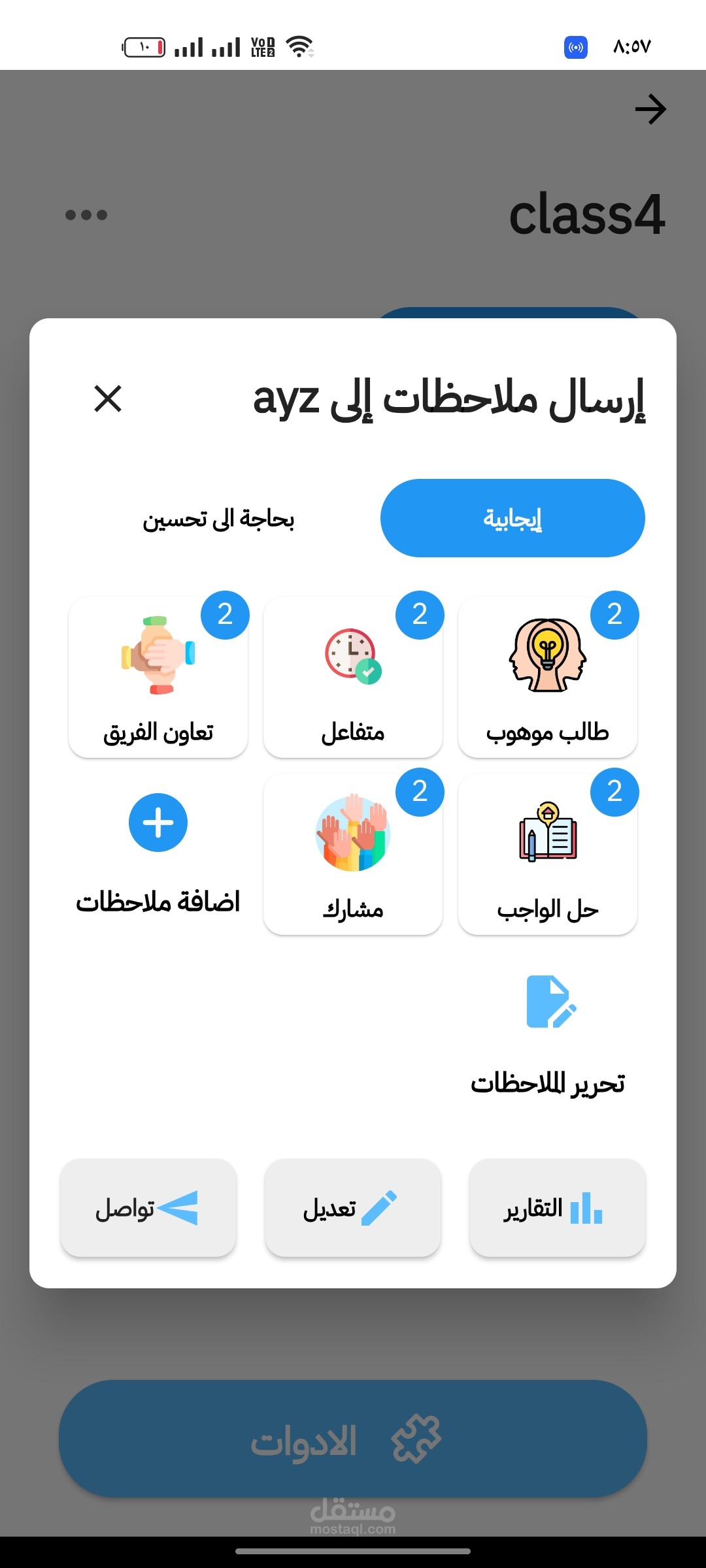Close the send feedback dialog
The width and height of the screenshot is (706, 1568).
(108, 399)
